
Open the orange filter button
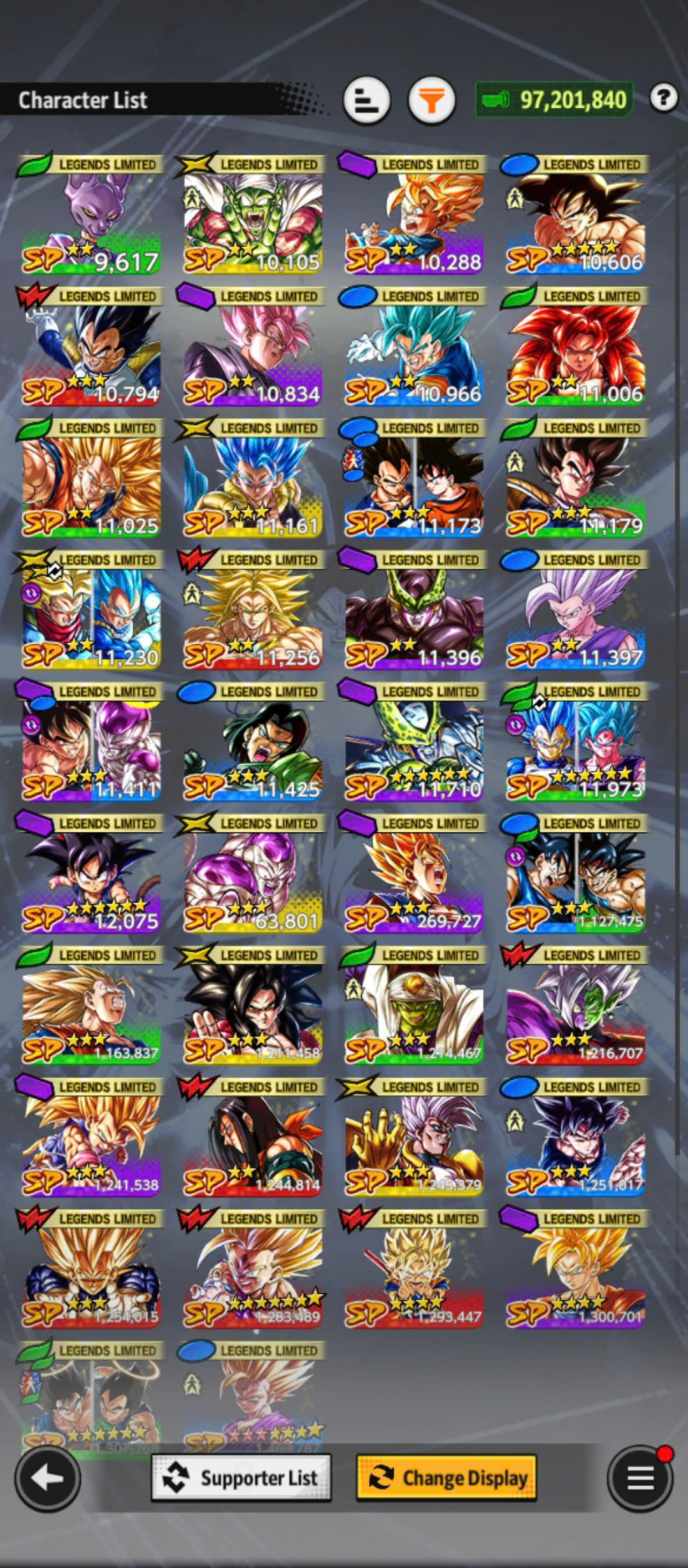(x=431, y=100)
